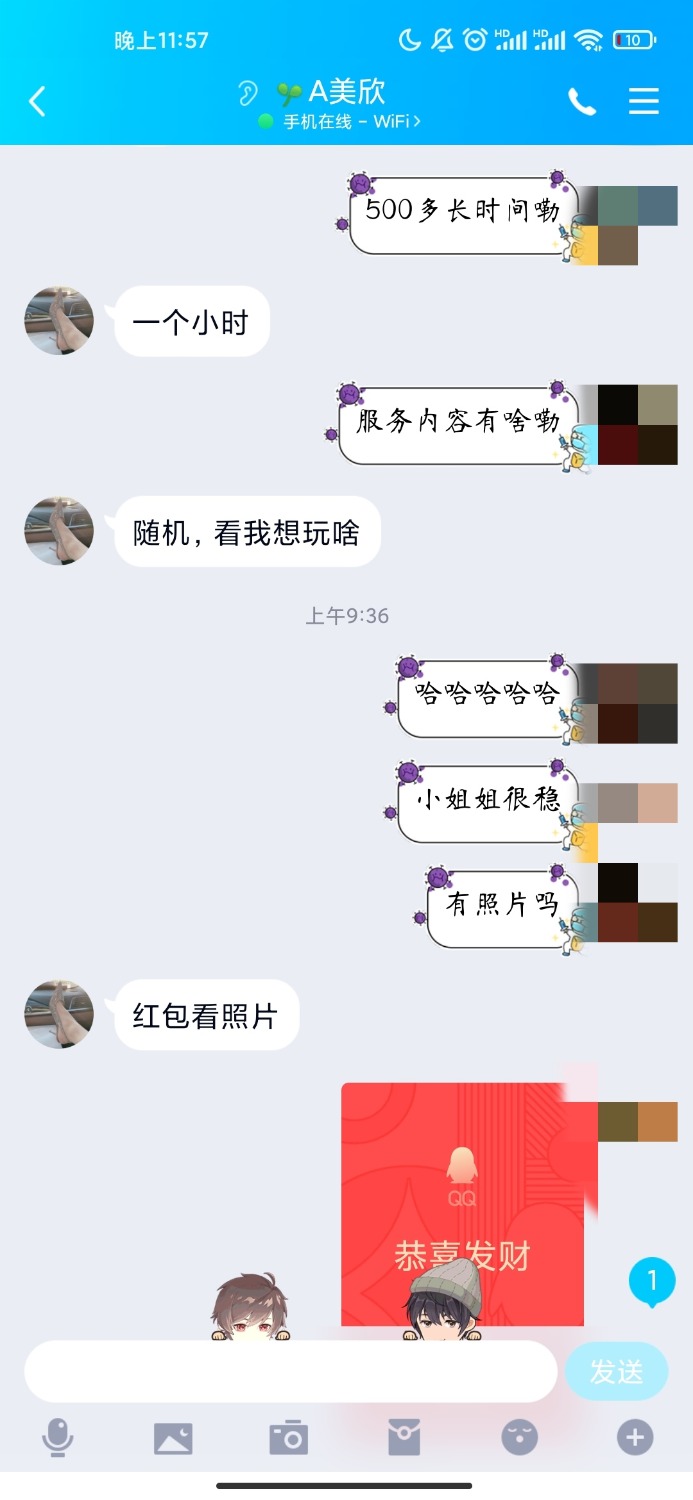Open the avatar beside 一个小时
This screenshot has height=1500, width=693.
(59, 321)
